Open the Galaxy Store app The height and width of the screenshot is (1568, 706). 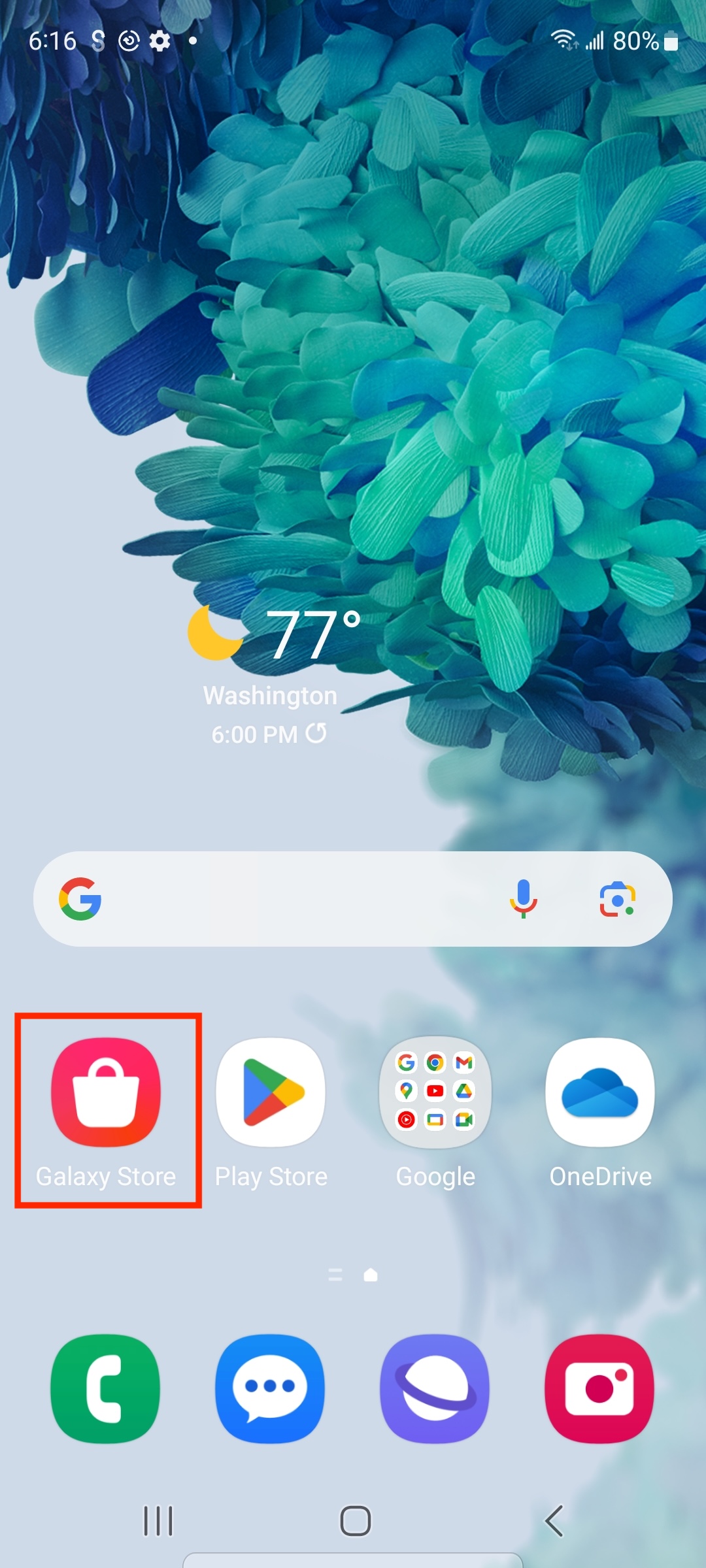coord(106,1092)
